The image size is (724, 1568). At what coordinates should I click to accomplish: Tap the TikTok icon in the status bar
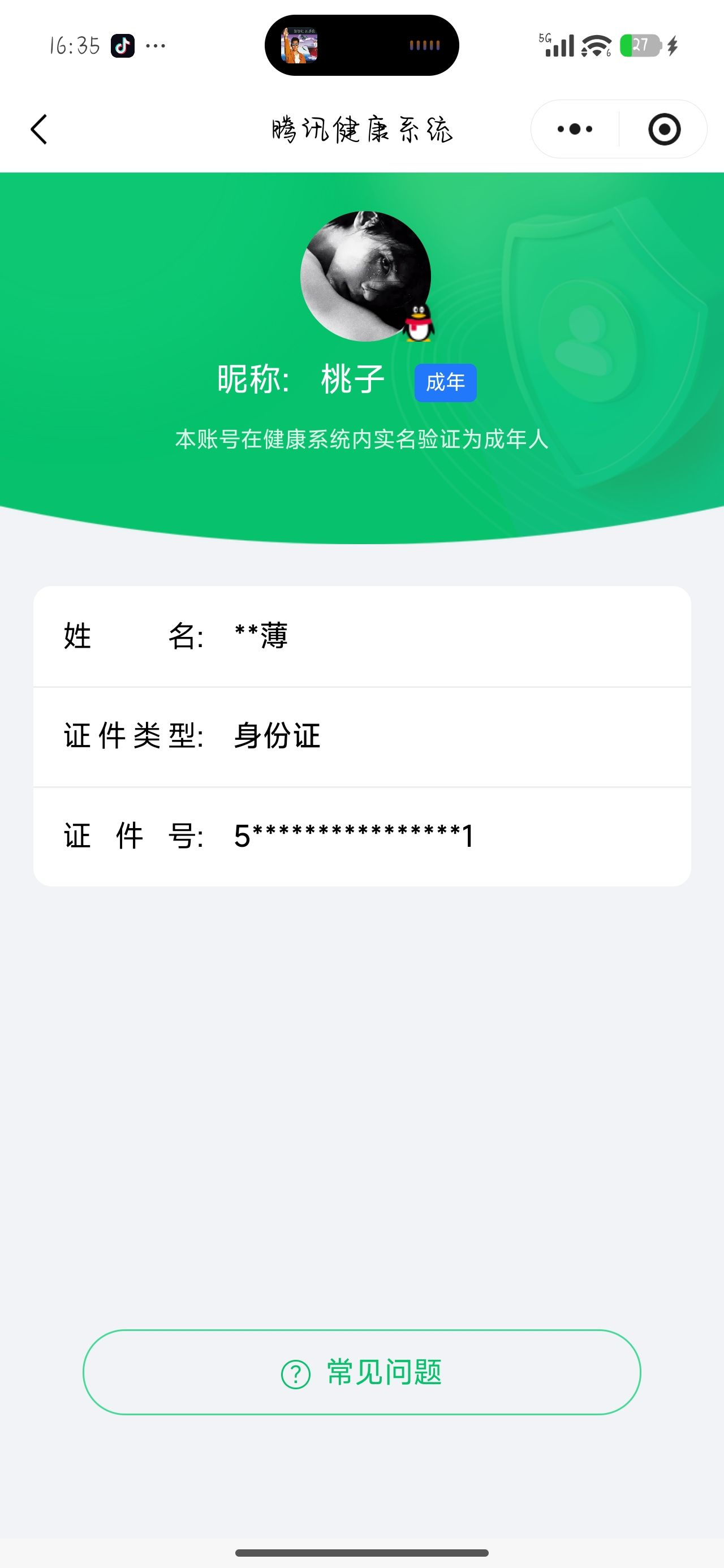[122, 46]
